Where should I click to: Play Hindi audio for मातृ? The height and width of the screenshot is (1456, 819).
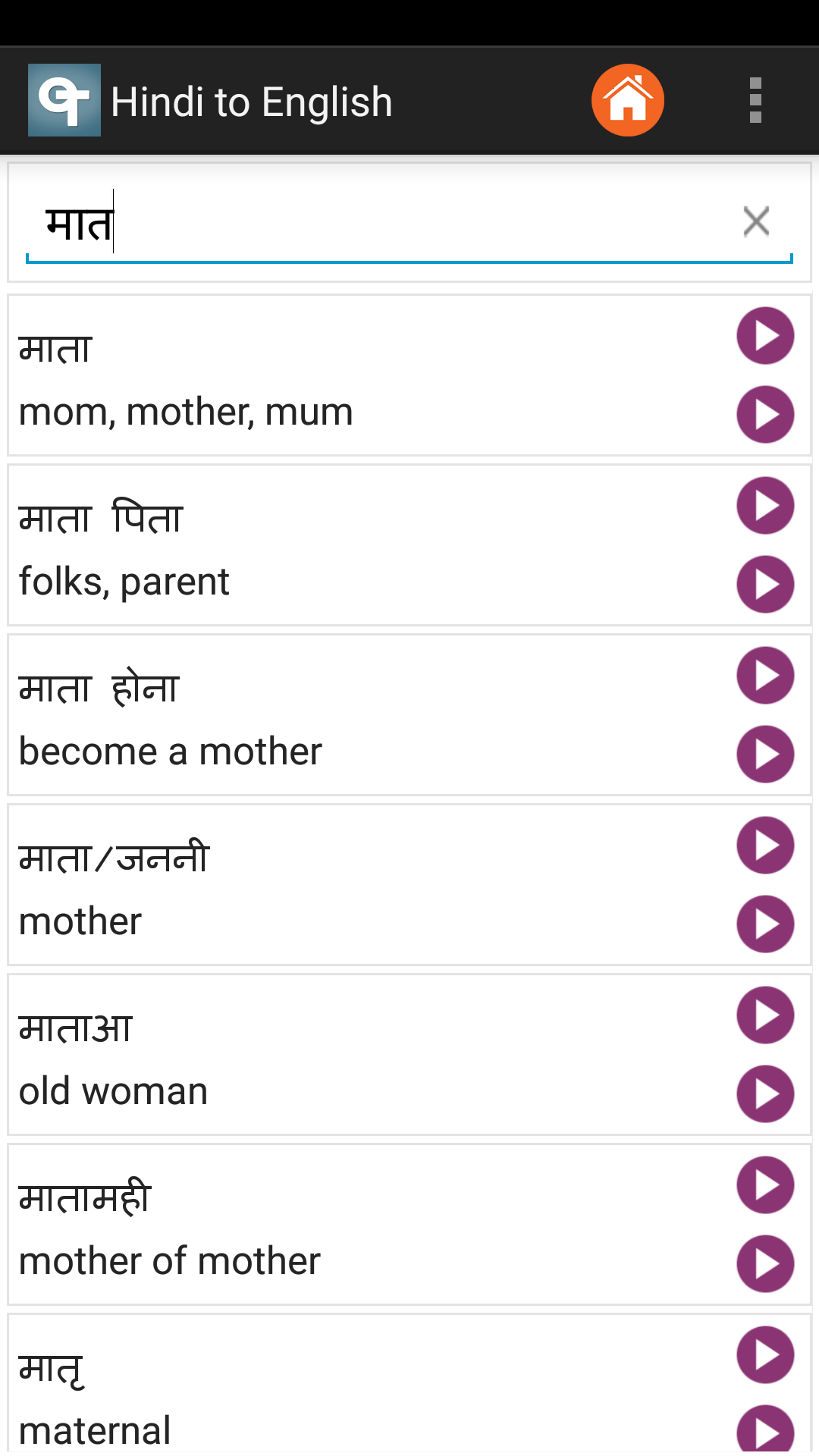click(765, 1355)
